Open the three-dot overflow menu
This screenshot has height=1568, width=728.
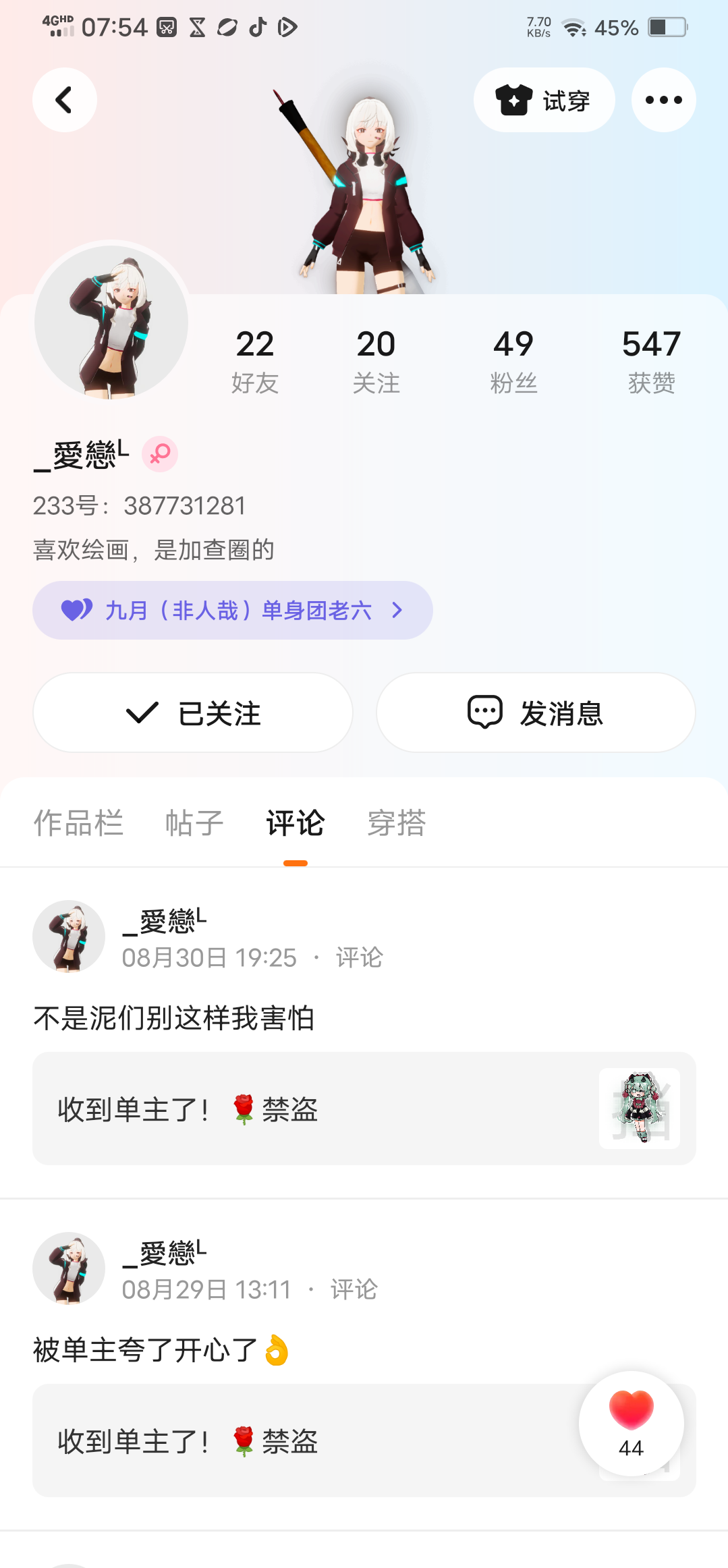[663, 100]
